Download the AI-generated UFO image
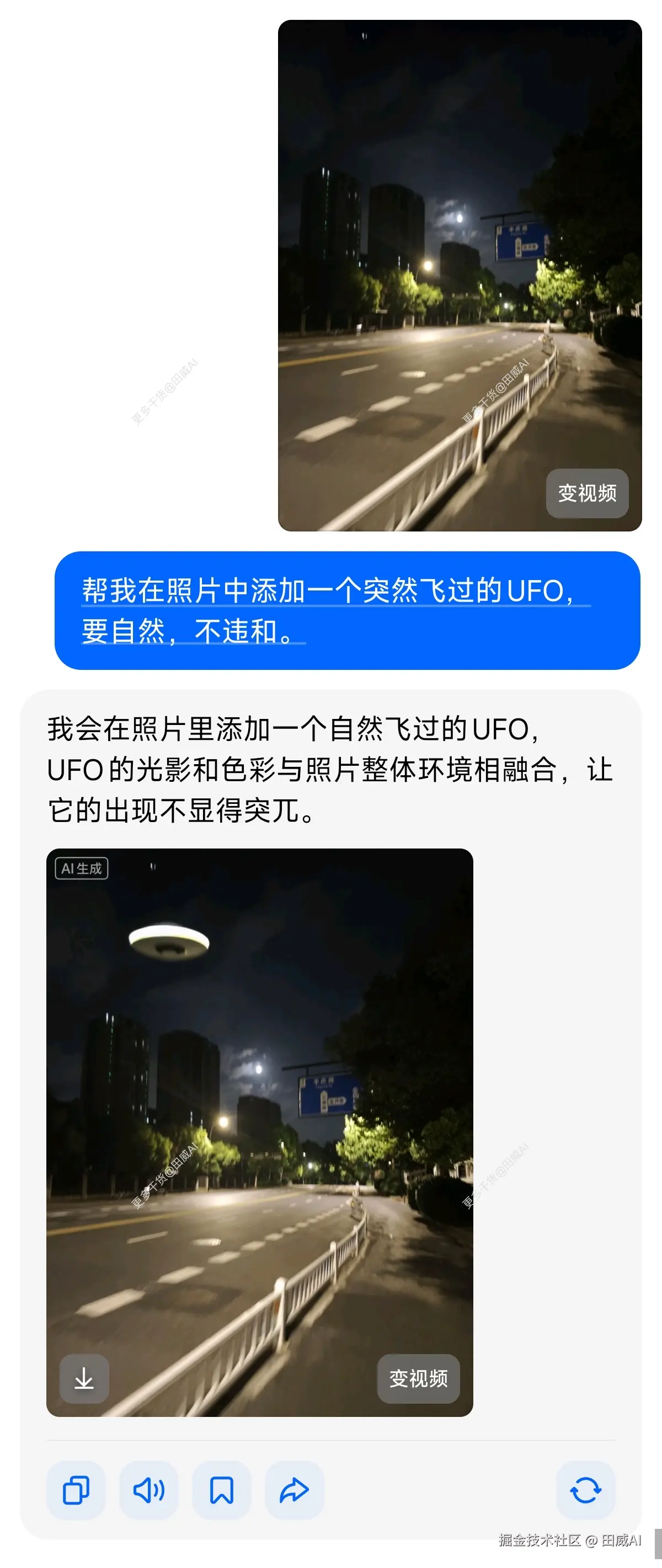The image size is (662, 1568). (84, 1379)
